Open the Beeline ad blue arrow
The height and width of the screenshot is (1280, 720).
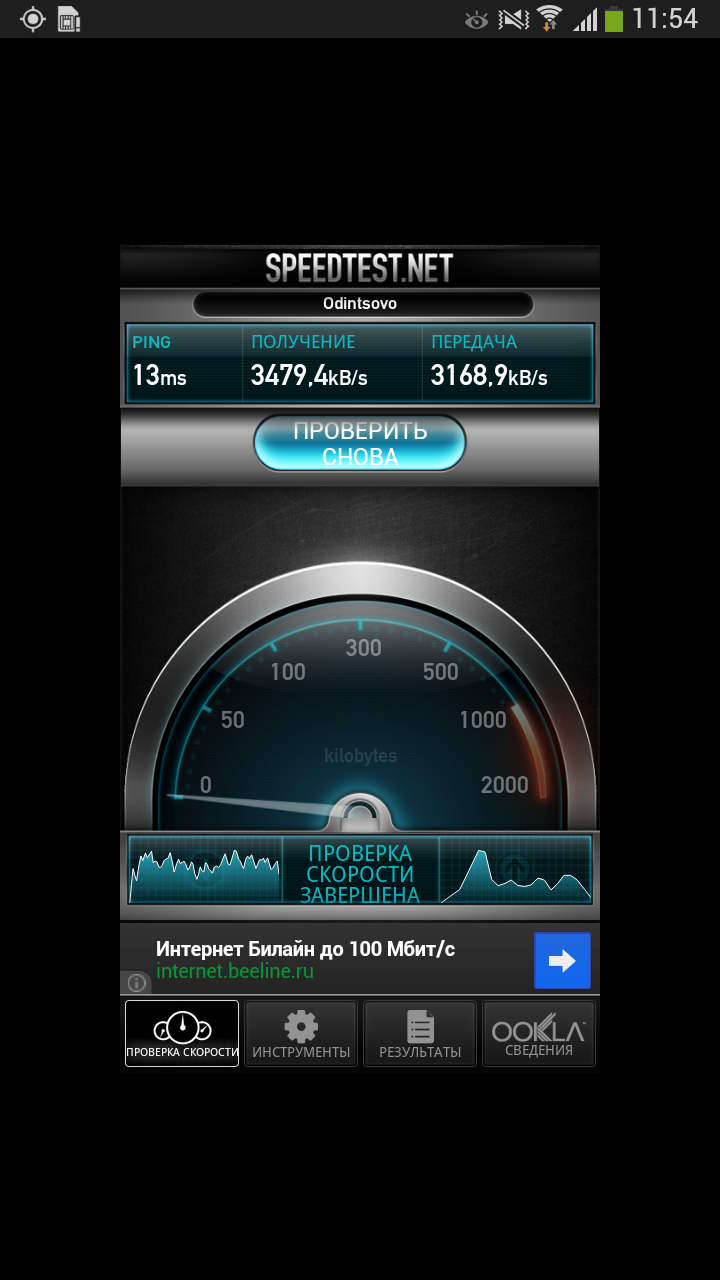562,961
